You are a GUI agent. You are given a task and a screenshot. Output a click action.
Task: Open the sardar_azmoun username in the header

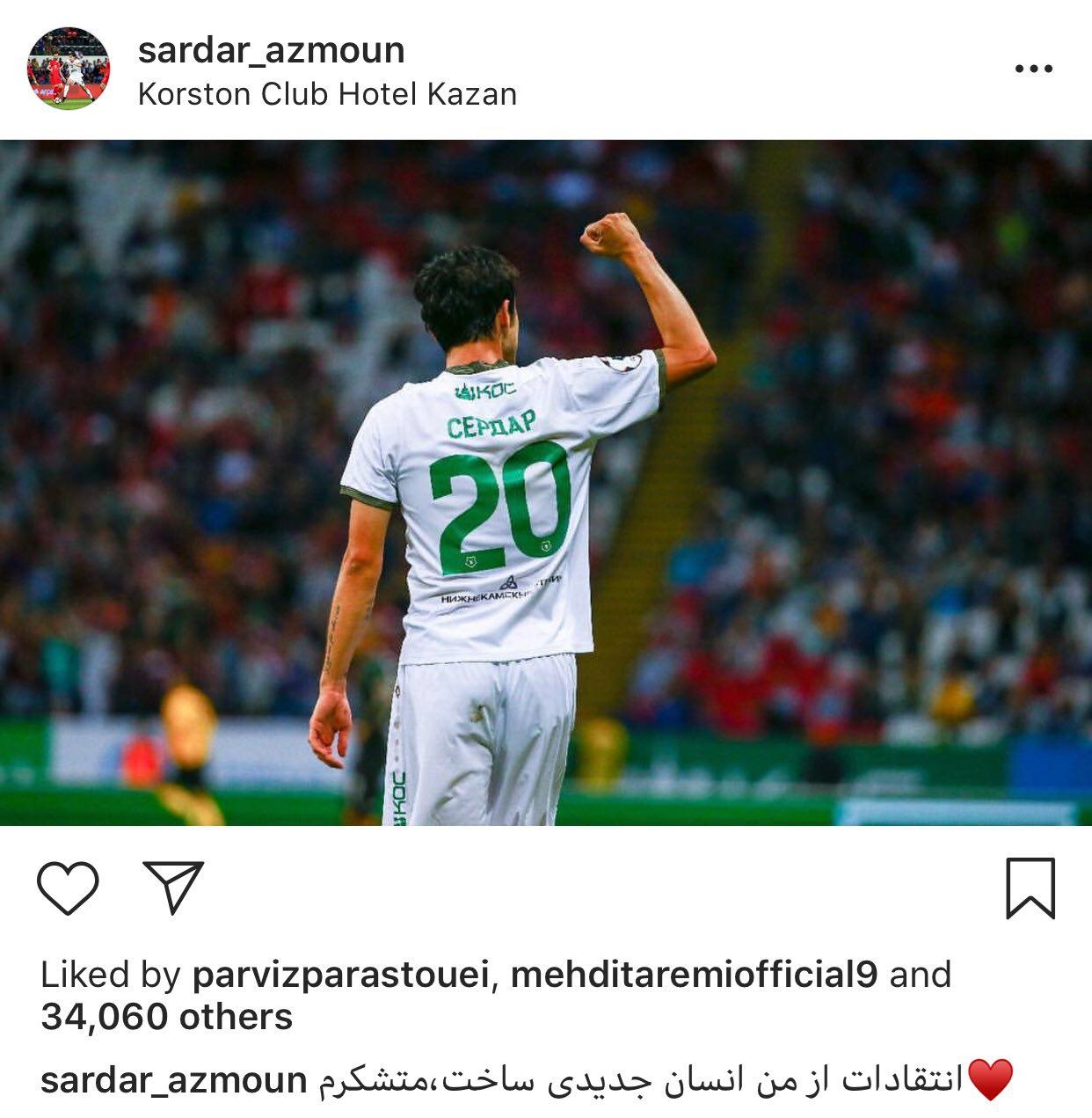point(271,50)
